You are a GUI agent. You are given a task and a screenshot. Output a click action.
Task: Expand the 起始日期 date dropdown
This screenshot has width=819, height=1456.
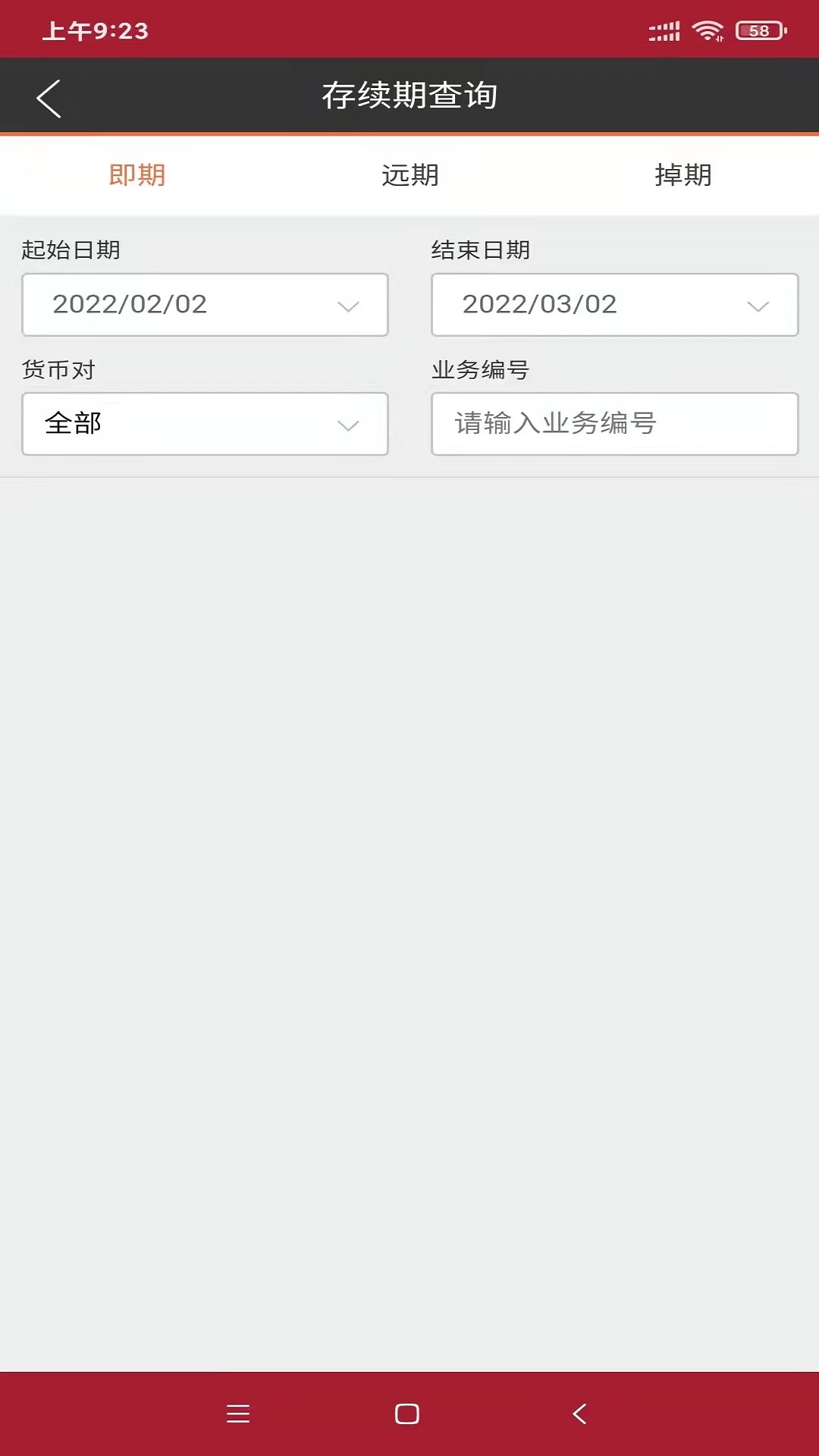coord(347,305)
